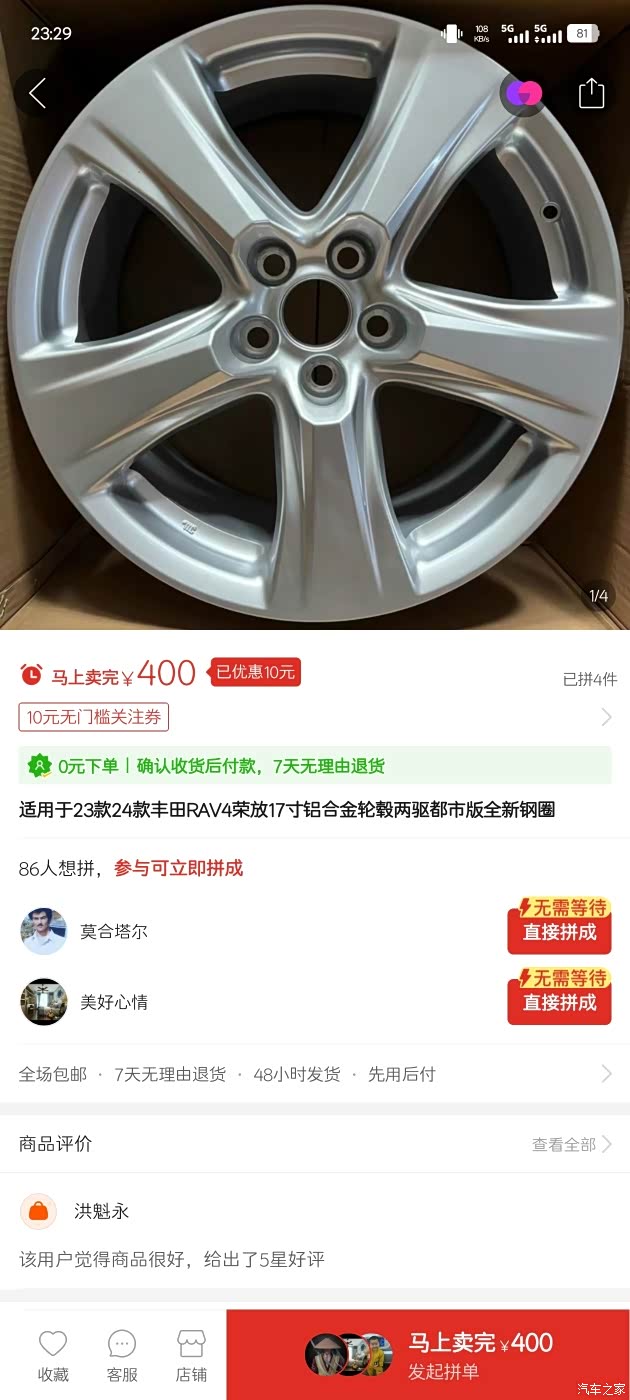Open the coupon details chevron
Viewport: 630px width, 1400px height.
pos(606,717)
